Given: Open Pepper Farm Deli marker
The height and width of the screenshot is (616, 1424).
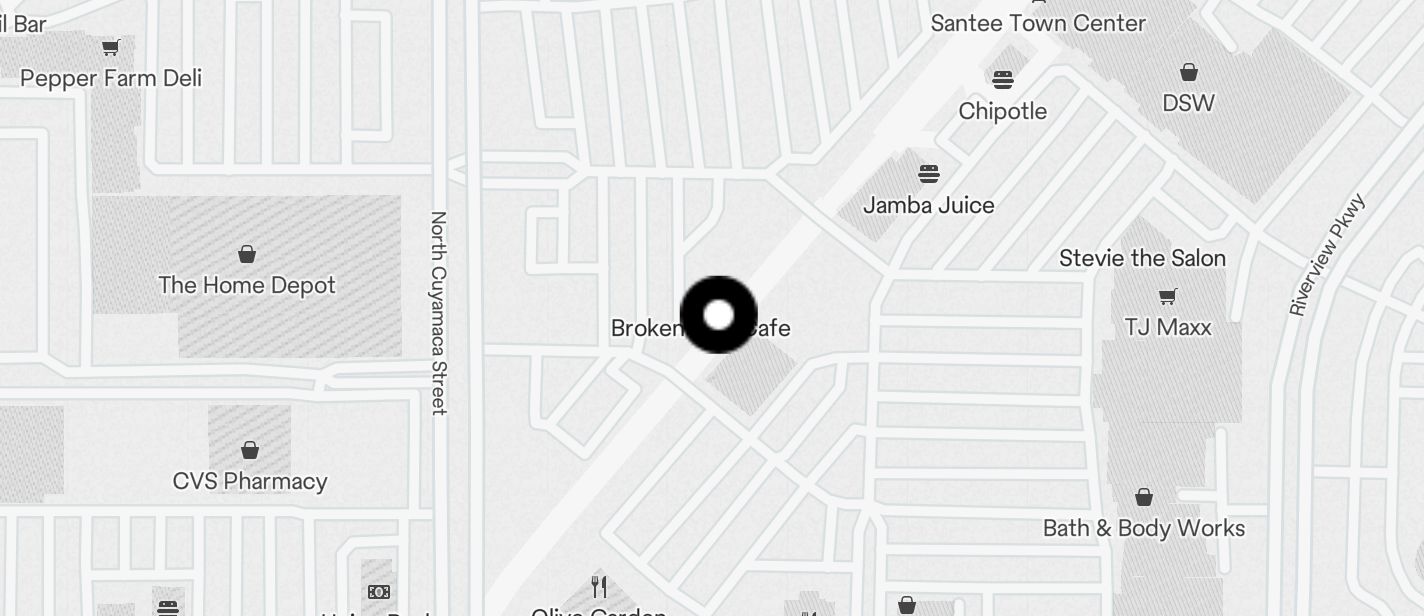Looking at the screenshot, I should pyautogui.click(x=111, y=48).
